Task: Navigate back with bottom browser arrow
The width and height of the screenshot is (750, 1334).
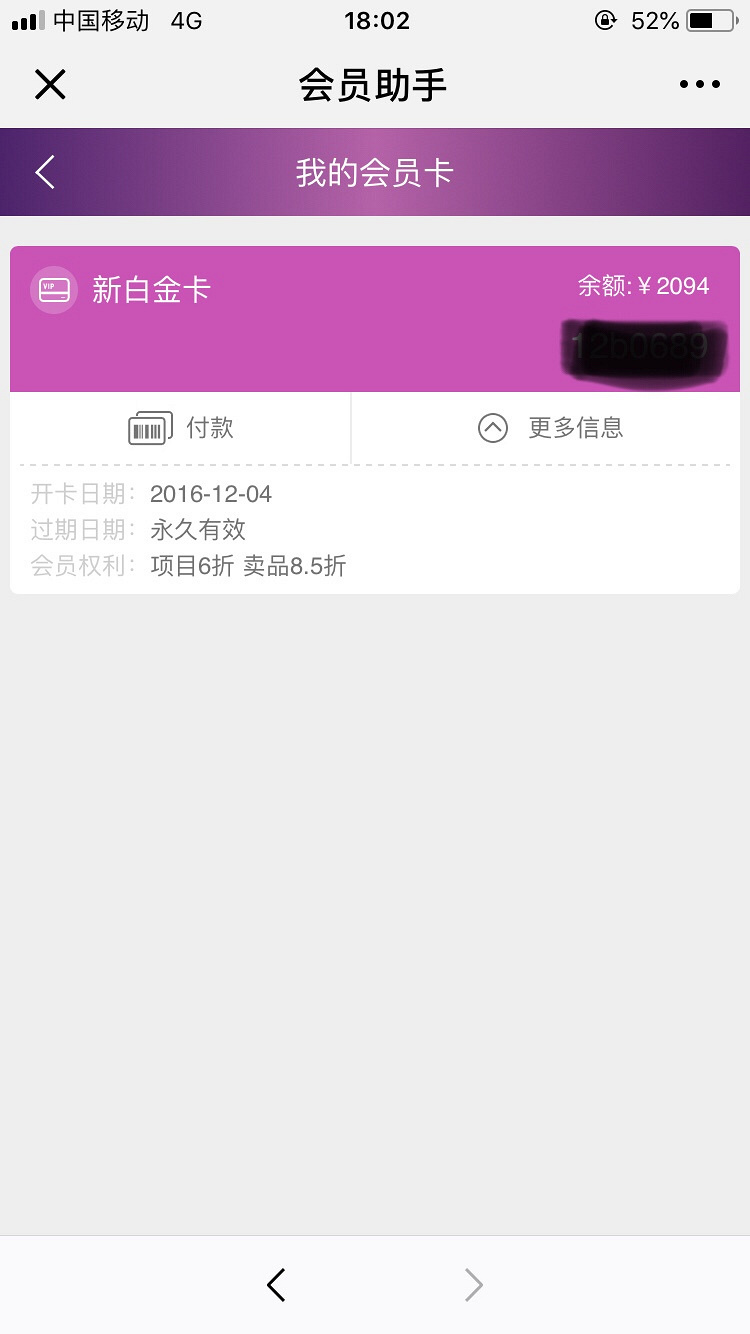Action: 277,1285
